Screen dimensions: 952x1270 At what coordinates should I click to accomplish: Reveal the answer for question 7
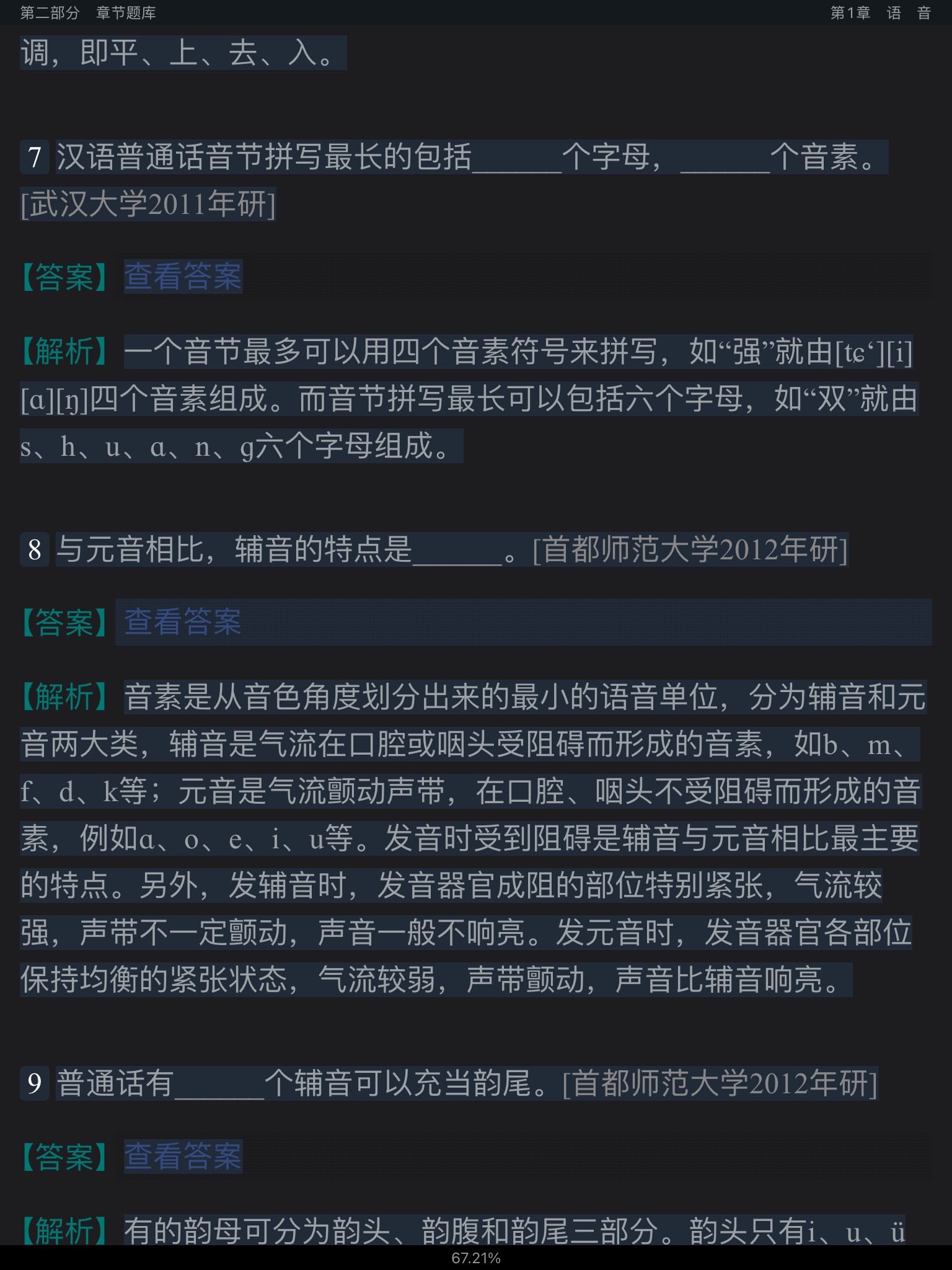pos(183,277)
